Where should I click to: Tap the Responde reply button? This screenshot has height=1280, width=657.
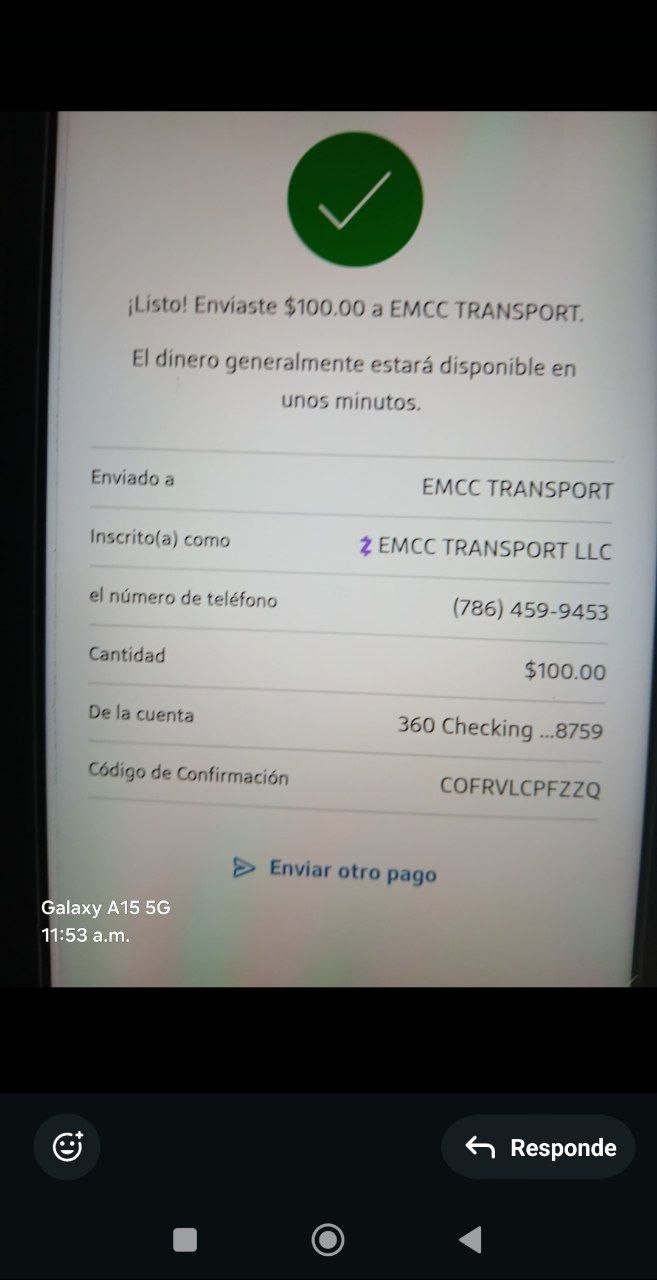pos(539,1147)
